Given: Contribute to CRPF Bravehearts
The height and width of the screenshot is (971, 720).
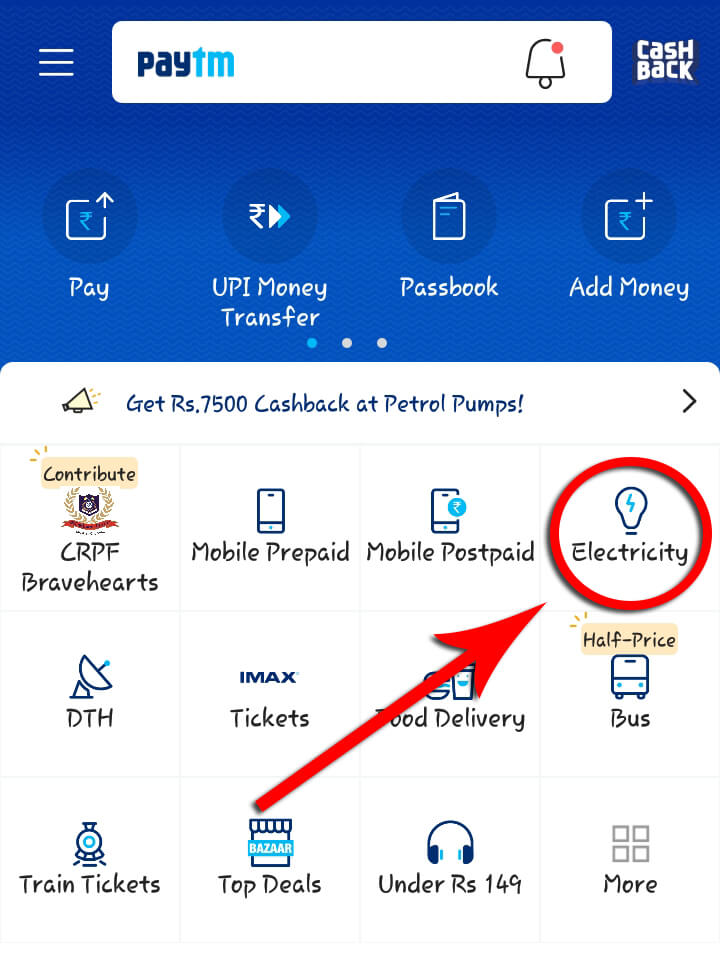Looking at the screenshot, I should click(90, 528).
